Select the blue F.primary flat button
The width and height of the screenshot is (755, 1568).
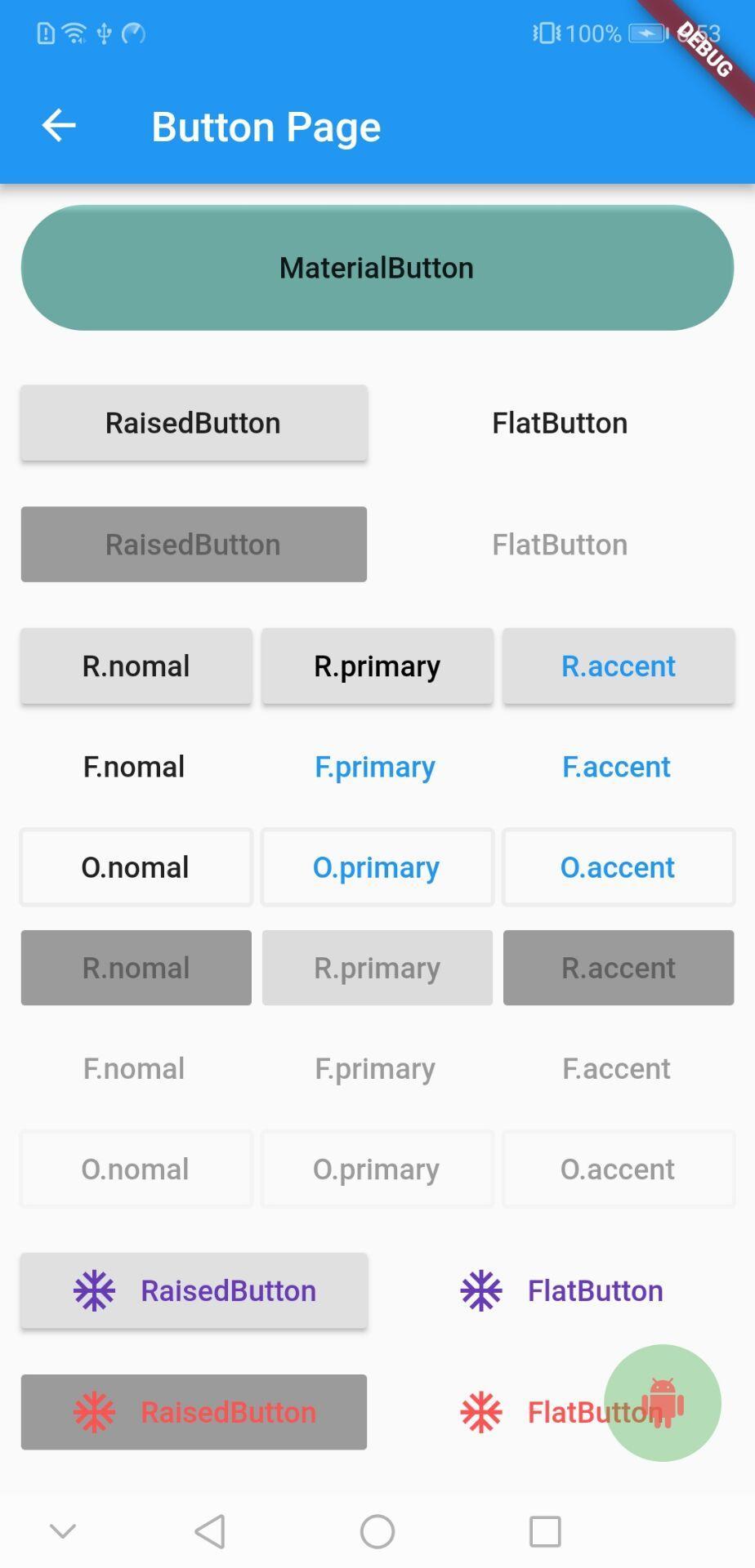[375, 767]
